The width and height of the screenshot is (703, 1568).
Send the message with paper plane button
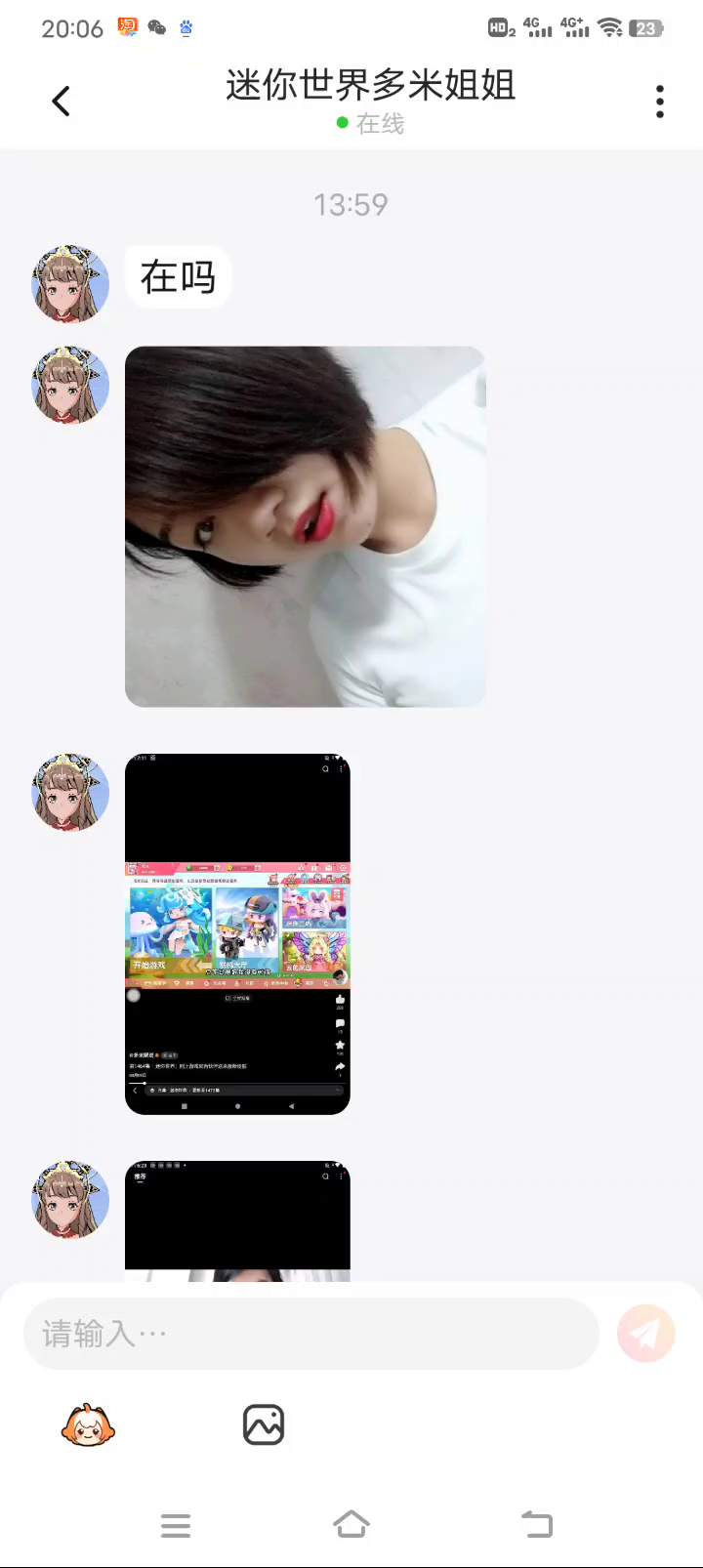[x=645, y=1333]
